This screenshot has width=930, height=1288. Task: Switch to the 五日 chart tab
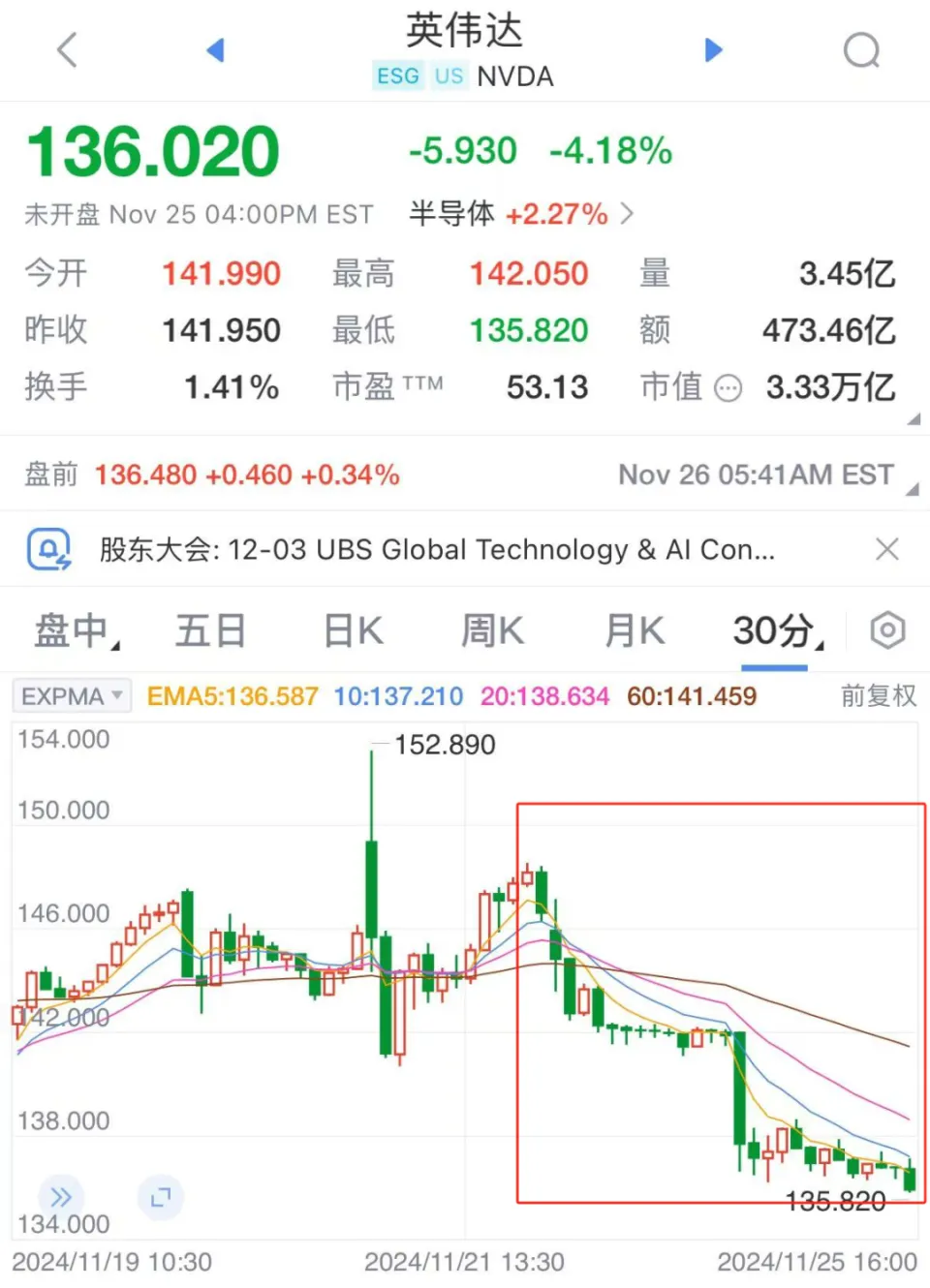click(210, 631)
